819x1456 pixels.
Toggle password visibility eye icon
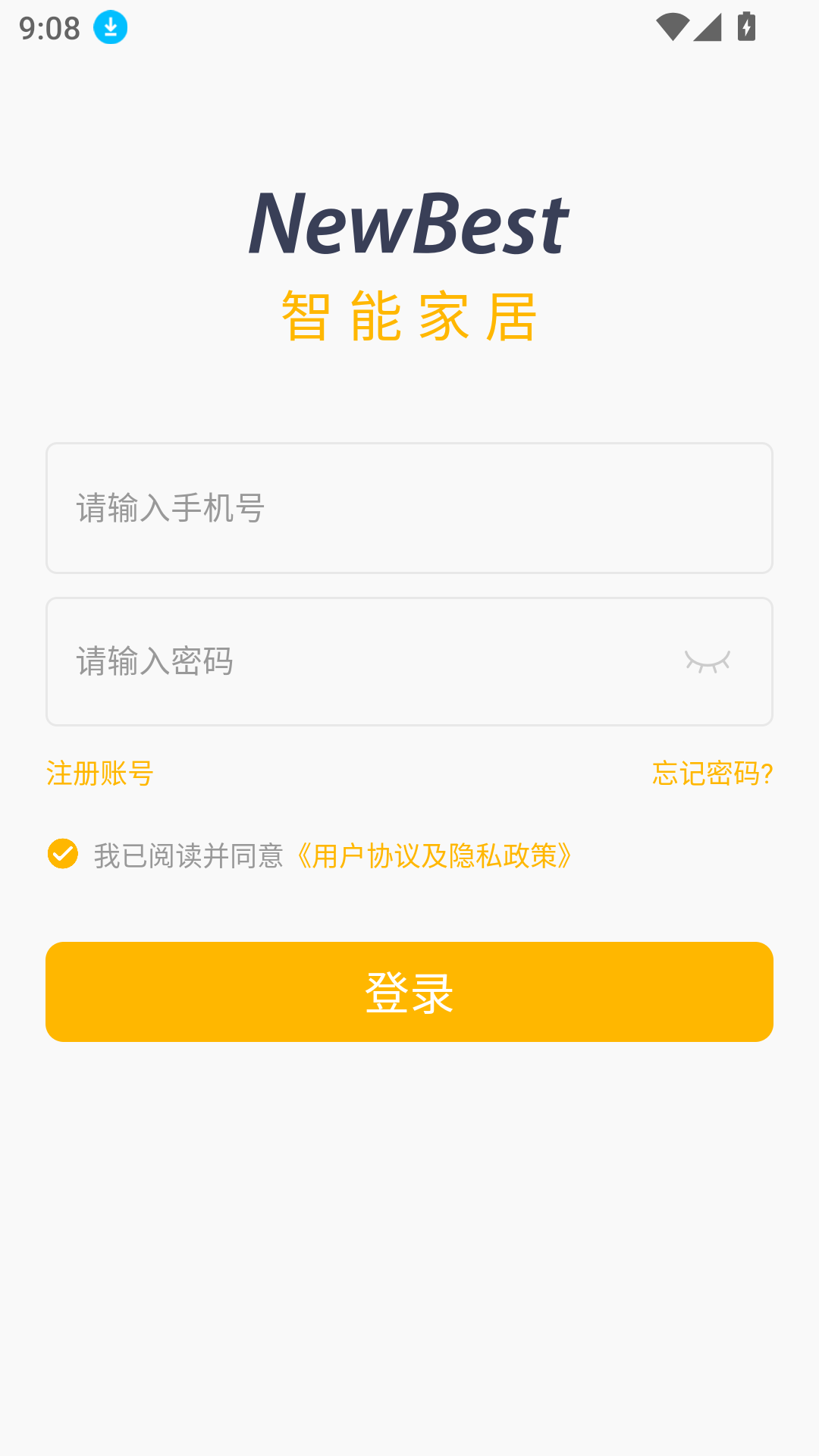[x=708, y=661]
